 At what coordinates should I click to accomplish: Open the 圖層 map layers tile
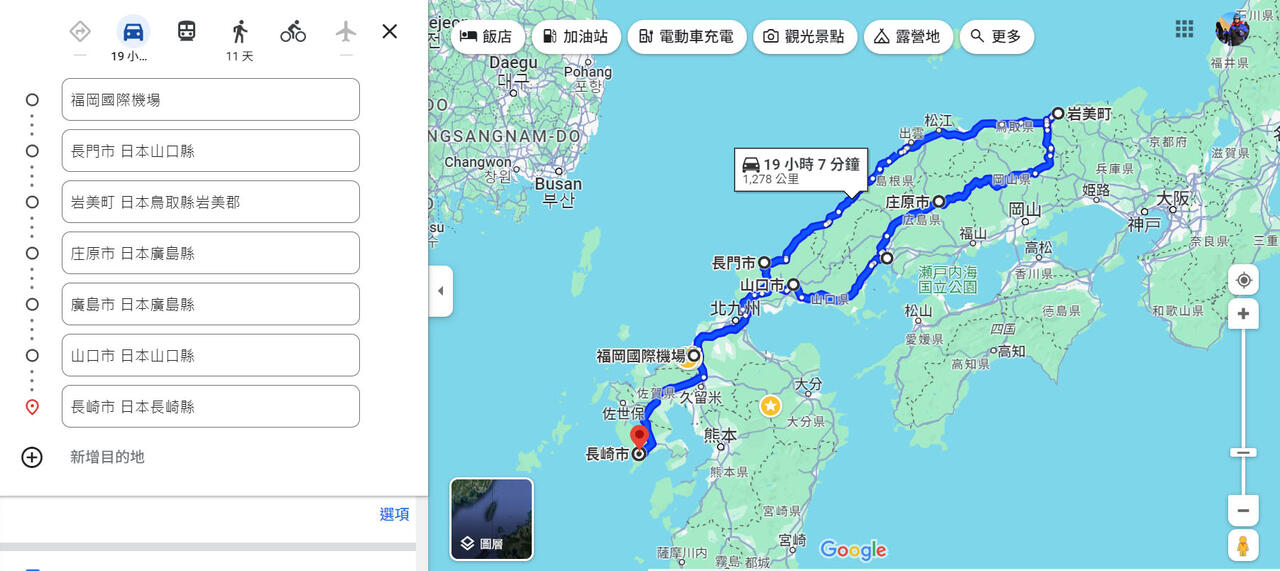(x=491, y=519)
